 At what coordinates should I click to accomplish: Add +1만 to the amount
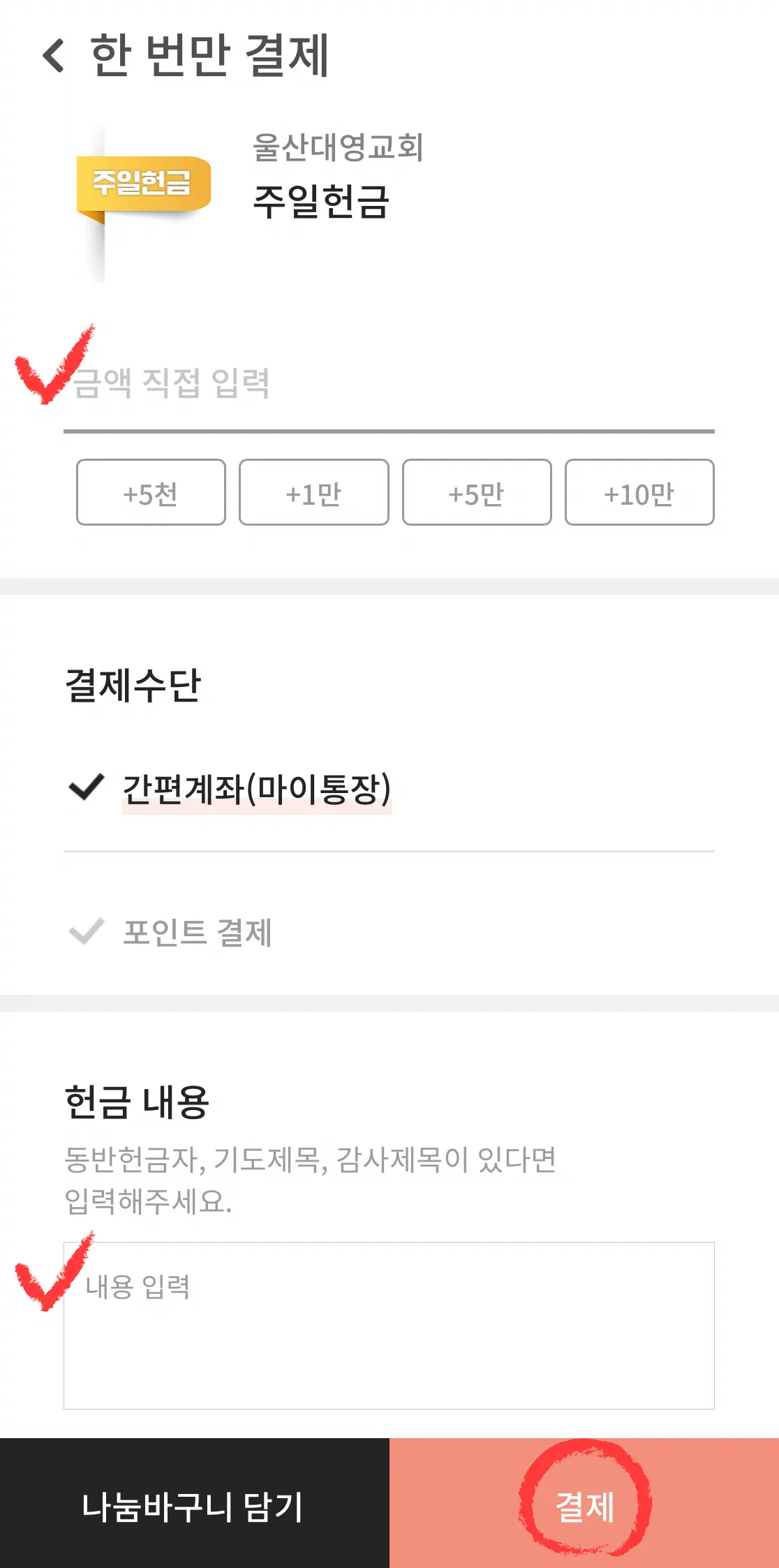click(x=313, y=493)
